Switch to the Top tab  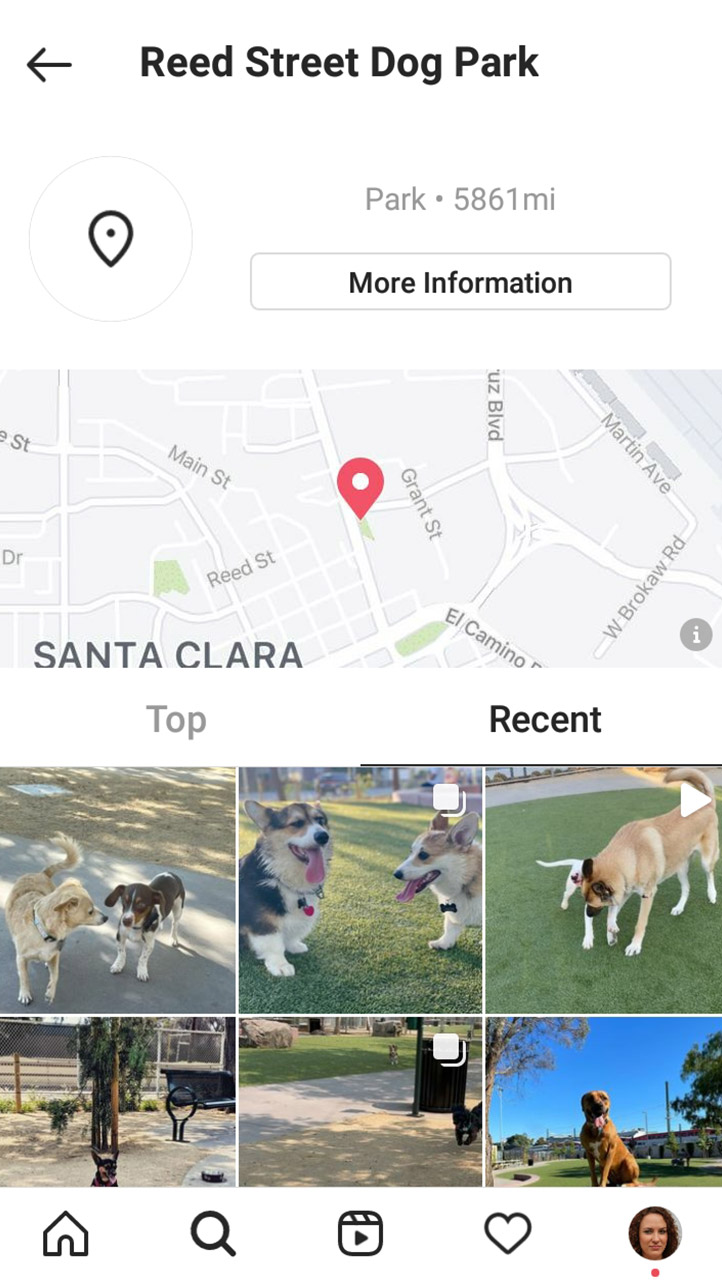177,720
